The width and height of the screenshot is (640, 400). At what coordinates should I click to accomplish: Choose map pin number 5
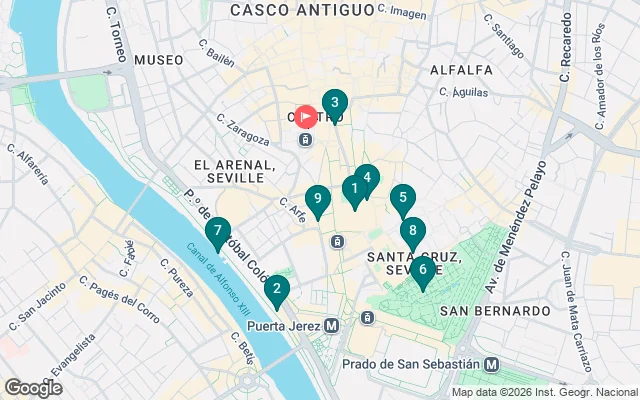click(403, 198)
